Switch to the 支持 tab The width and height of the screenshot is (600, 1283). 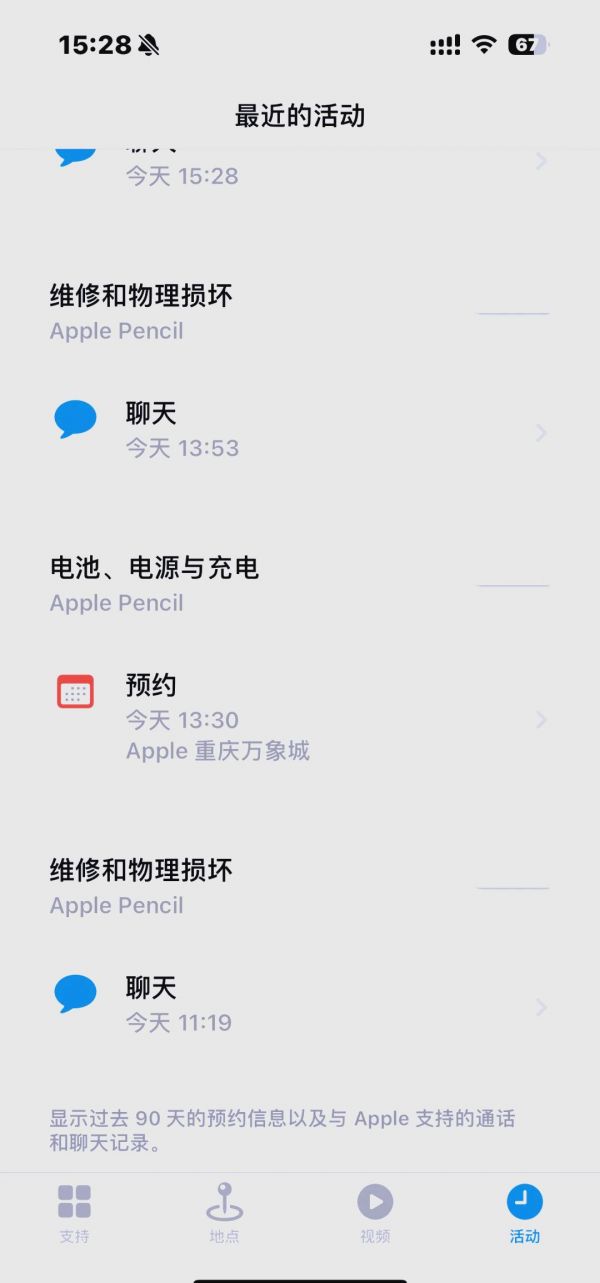click(x=74, y=1213)
